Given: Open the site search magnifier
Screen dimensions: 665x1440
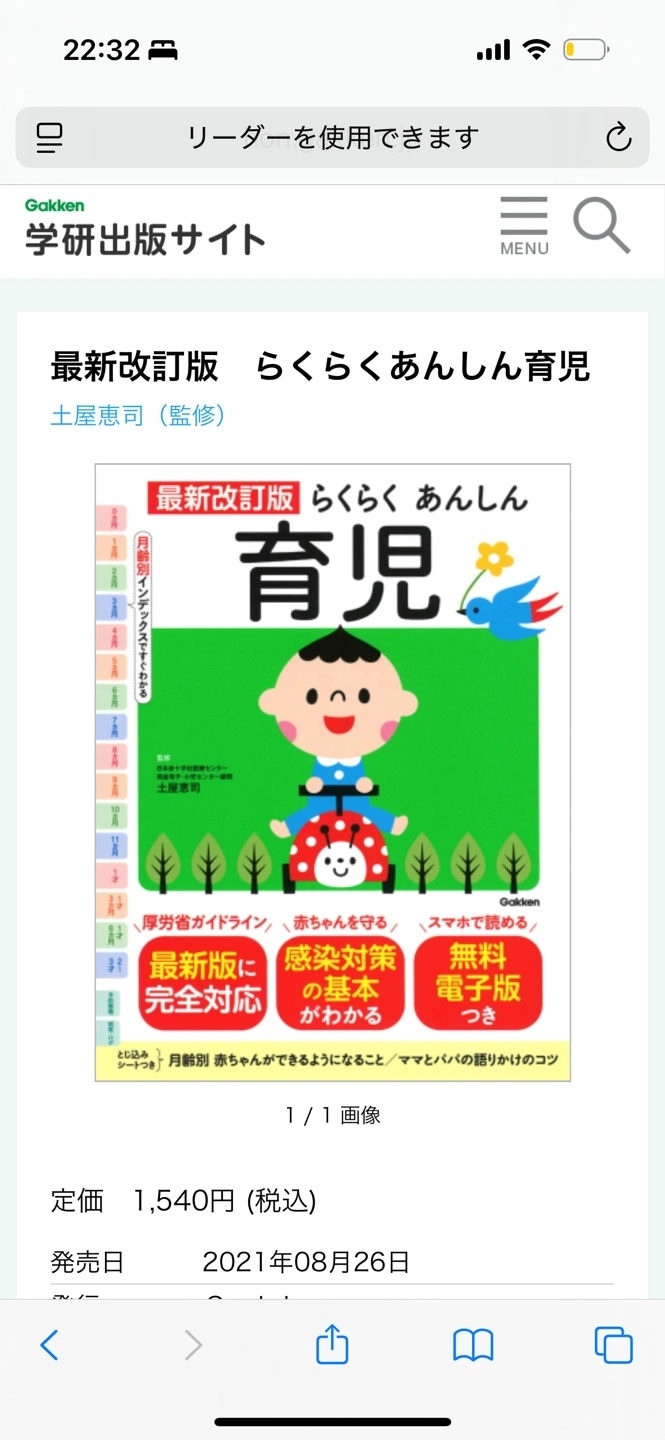Looking at the screenshot, I should (601, 225).
